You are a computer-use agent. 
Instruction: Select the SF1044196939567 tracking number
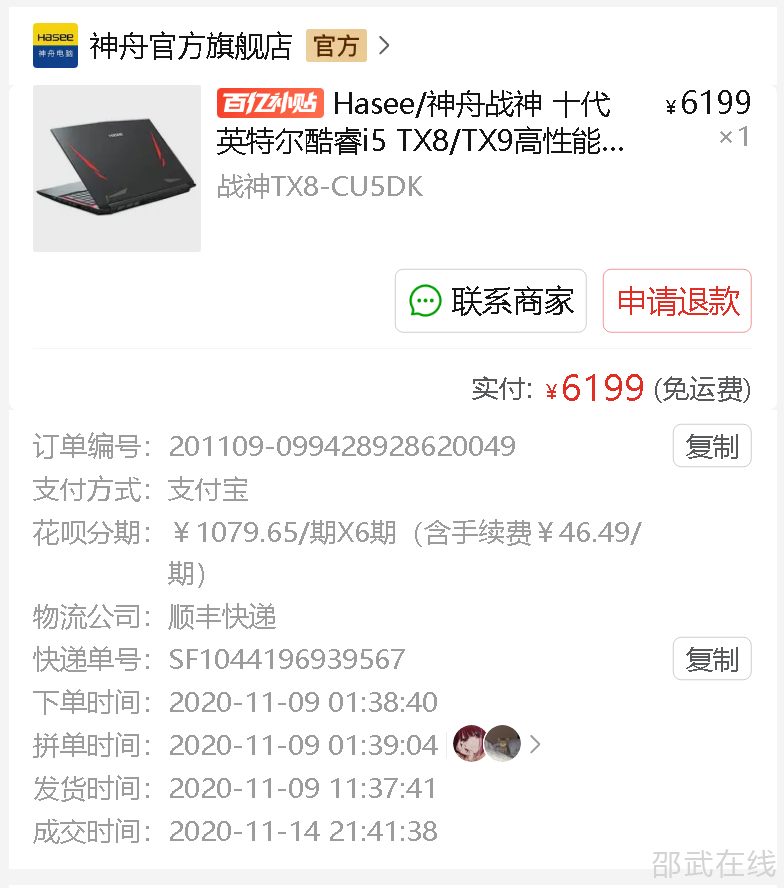coord(287,659)
